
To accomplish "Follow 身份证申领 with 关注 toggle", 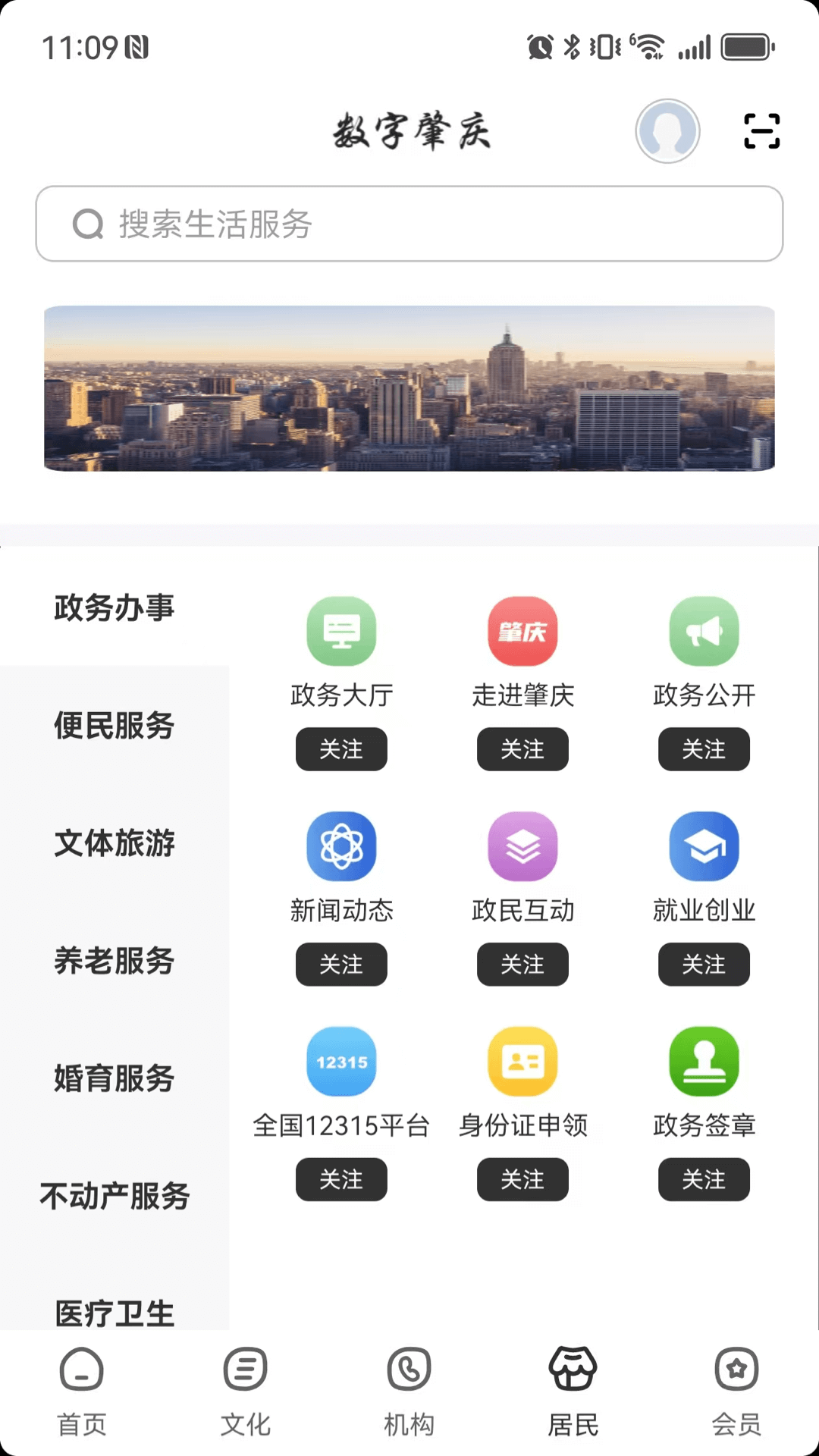I will pos(522,1179).
